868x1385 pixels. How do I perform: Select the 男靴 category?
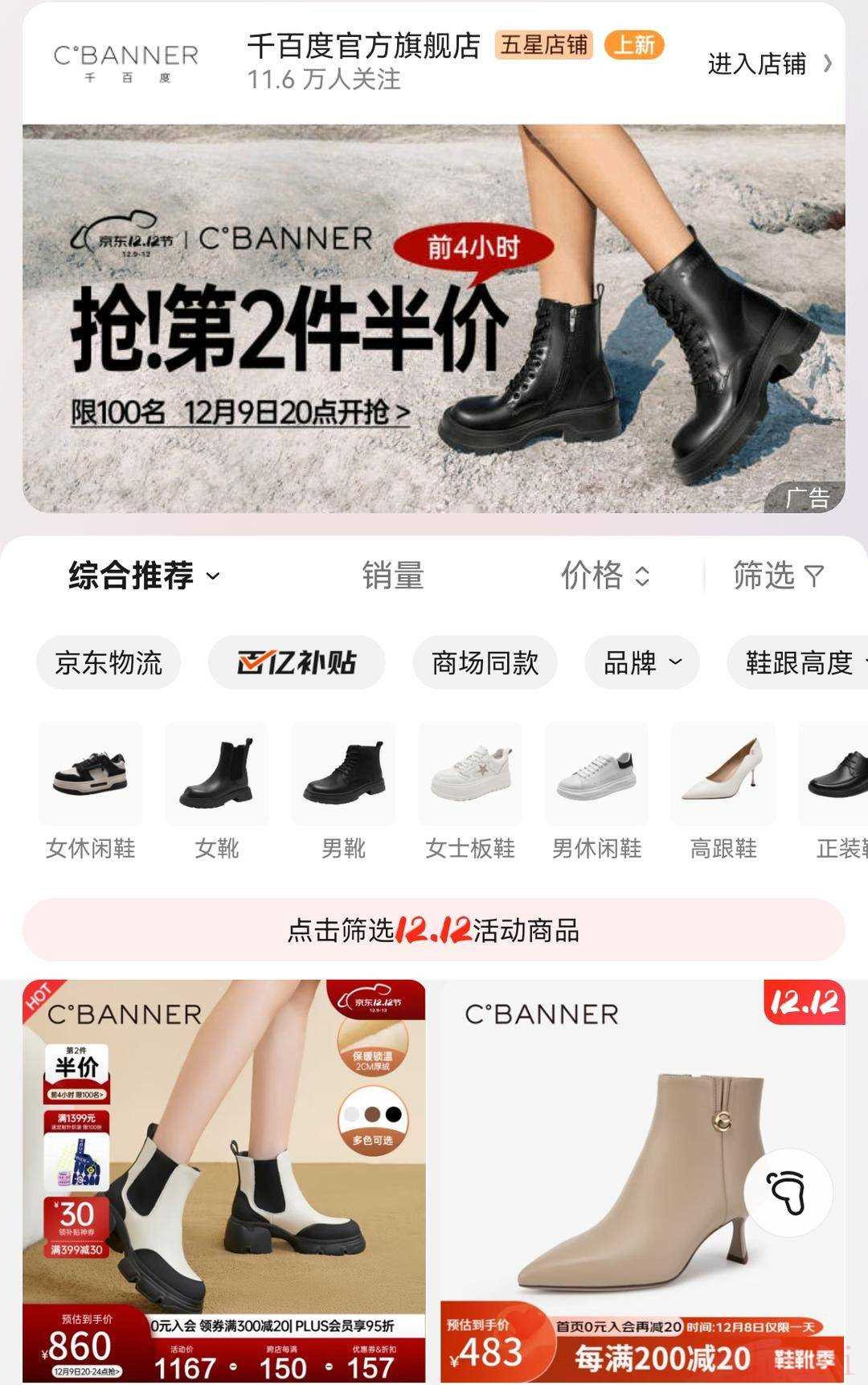(343, 791)
